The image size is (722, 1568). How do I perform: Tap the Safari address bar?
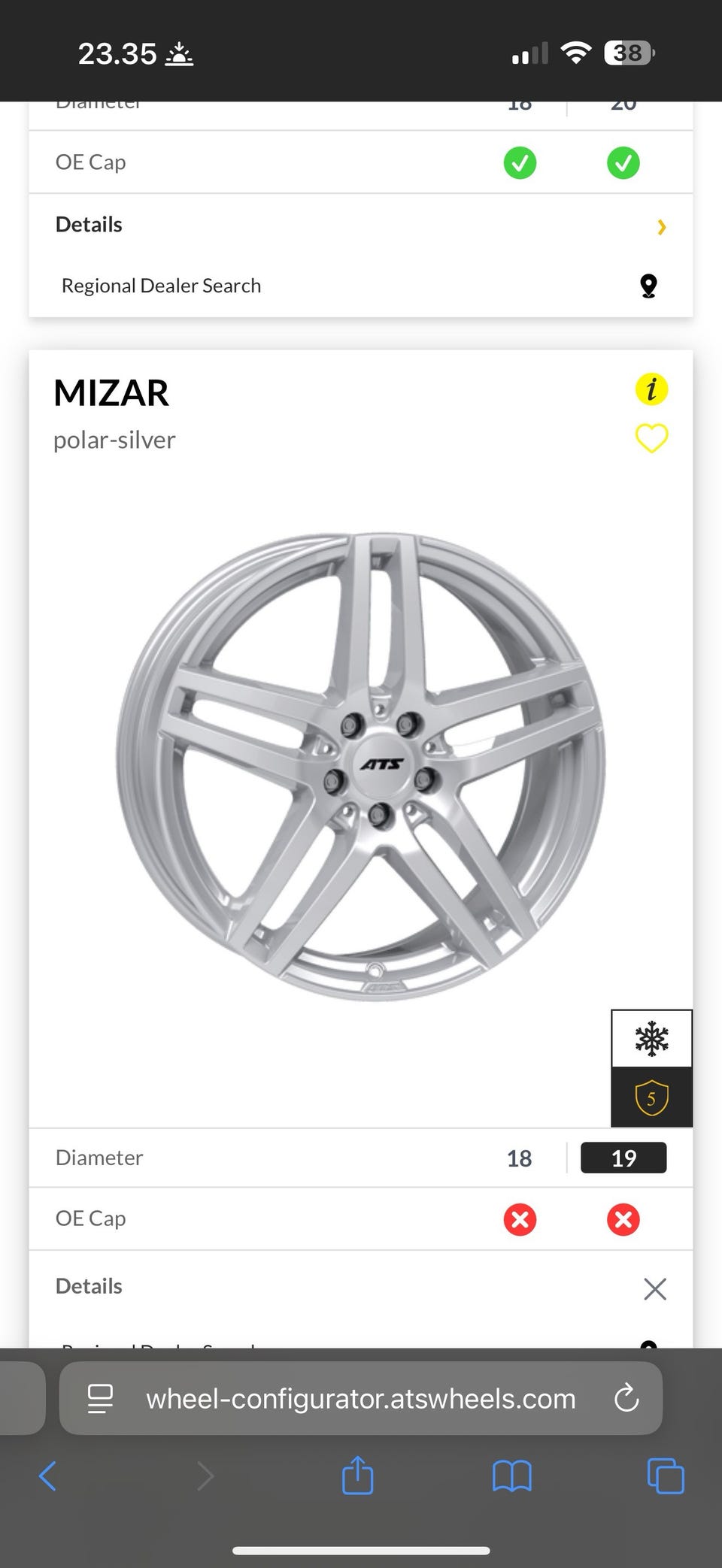pos(361,1399)
